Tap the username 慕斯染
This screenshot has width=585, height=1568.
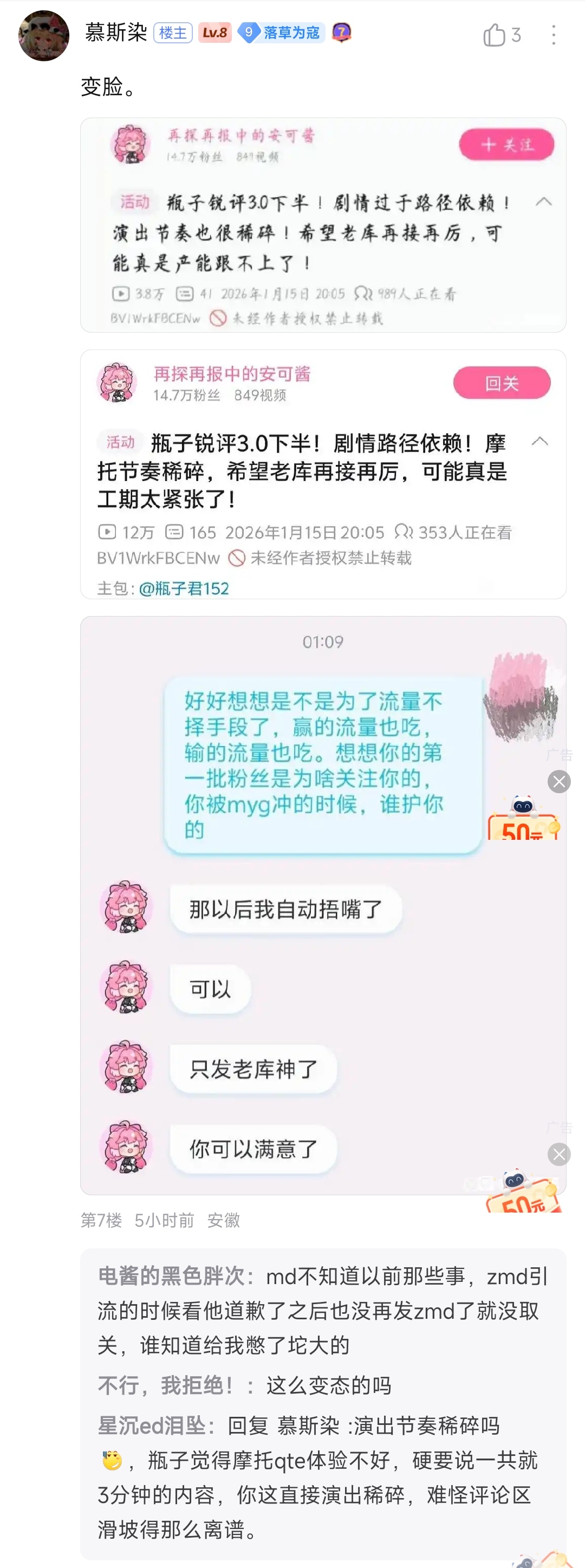tap(116, 33)
